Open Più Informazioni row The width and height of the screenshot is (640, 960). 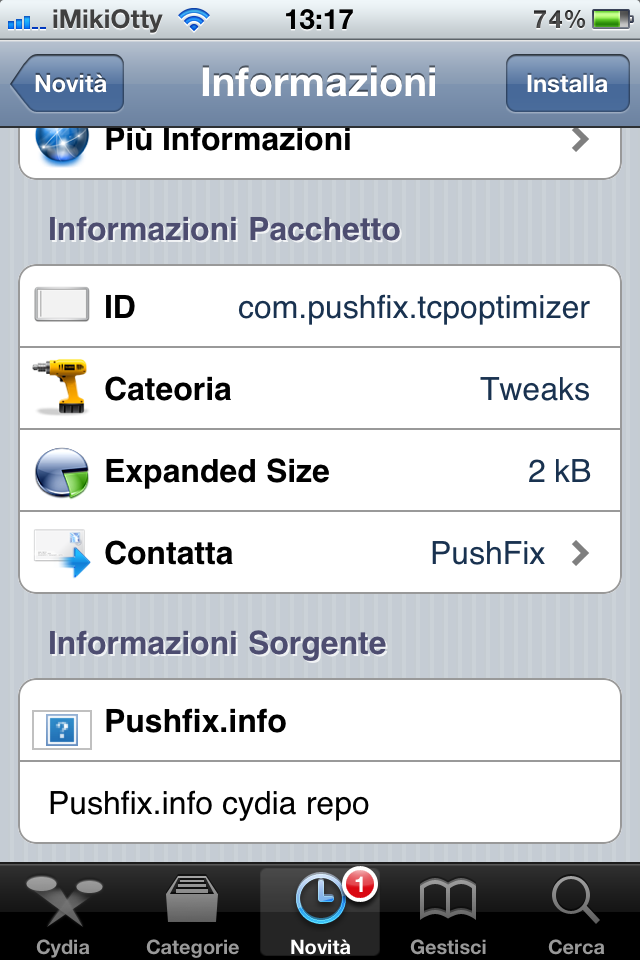point(320,143)
